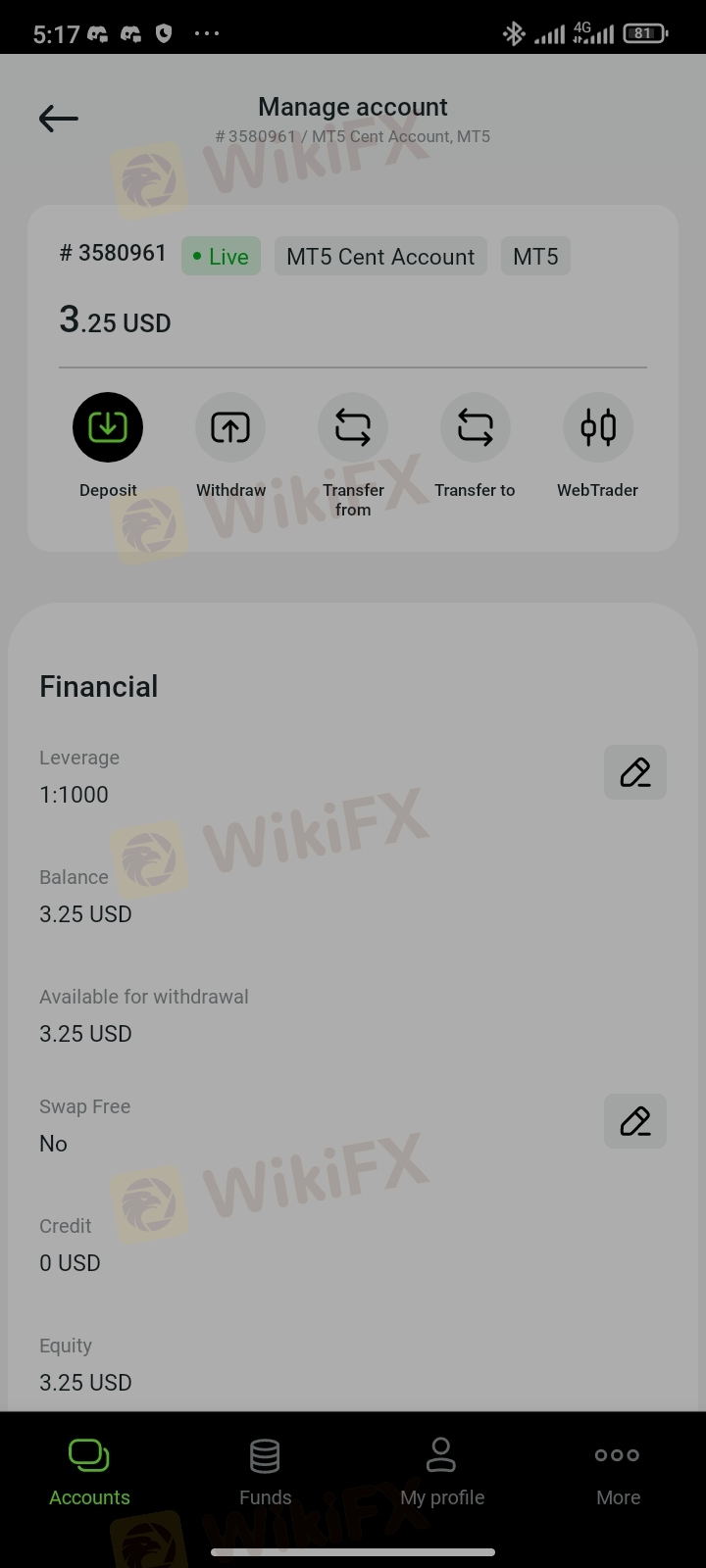Open the More tab
706x1568 pixels.
618,1472
